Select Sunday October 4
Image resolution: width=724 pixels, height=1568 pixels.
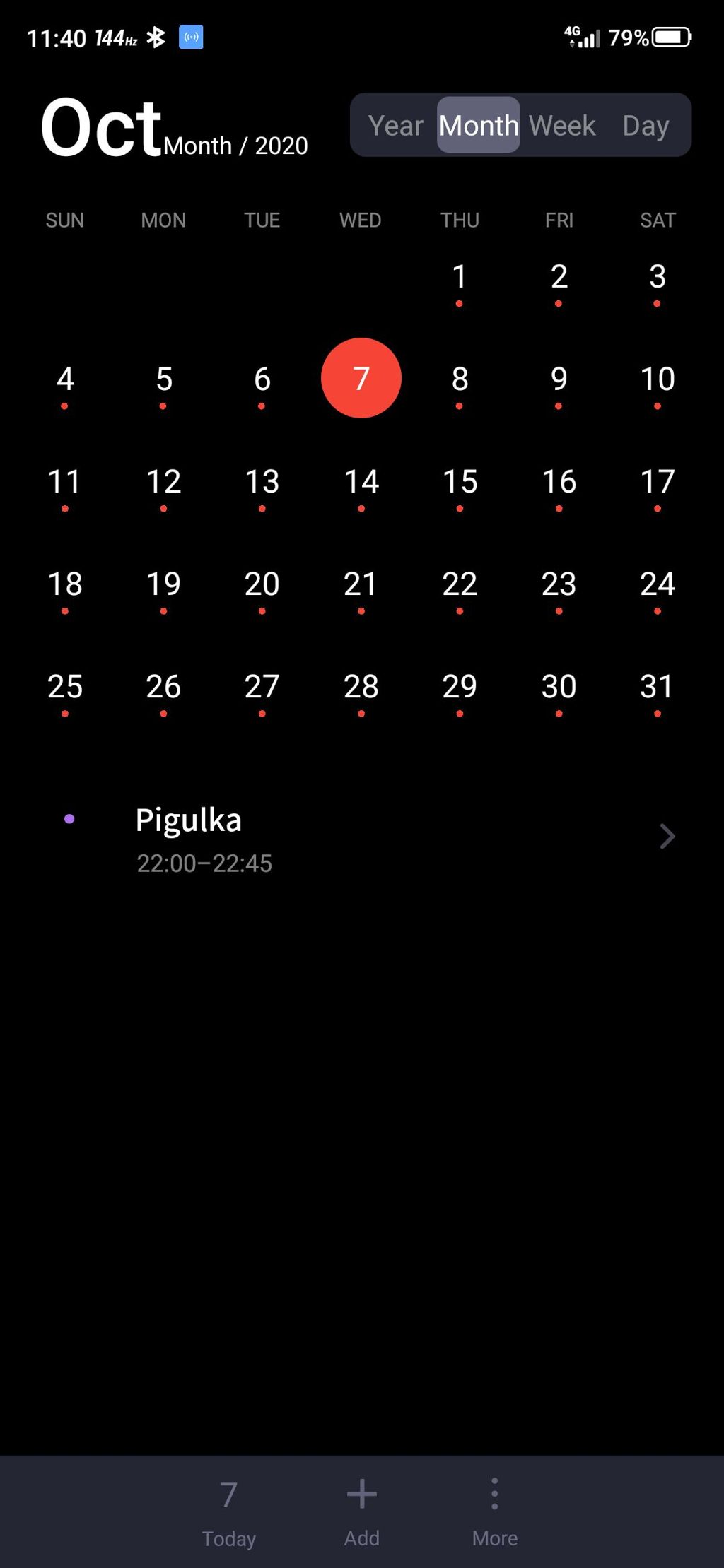tap(65, 379)
